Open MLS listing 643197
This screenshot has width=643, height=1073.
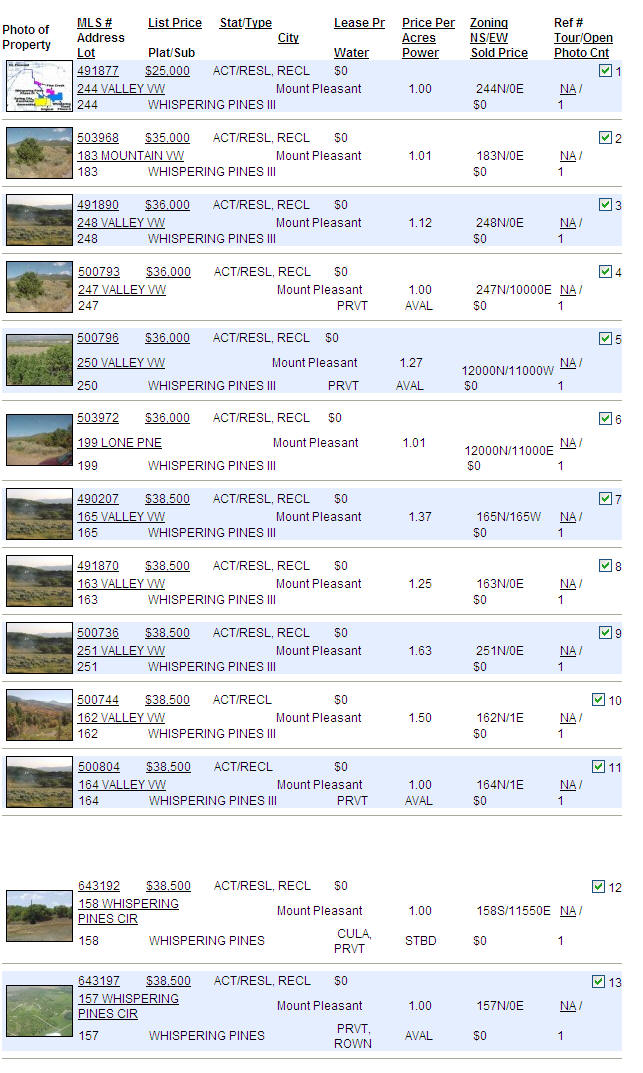[x=99, y=981]
